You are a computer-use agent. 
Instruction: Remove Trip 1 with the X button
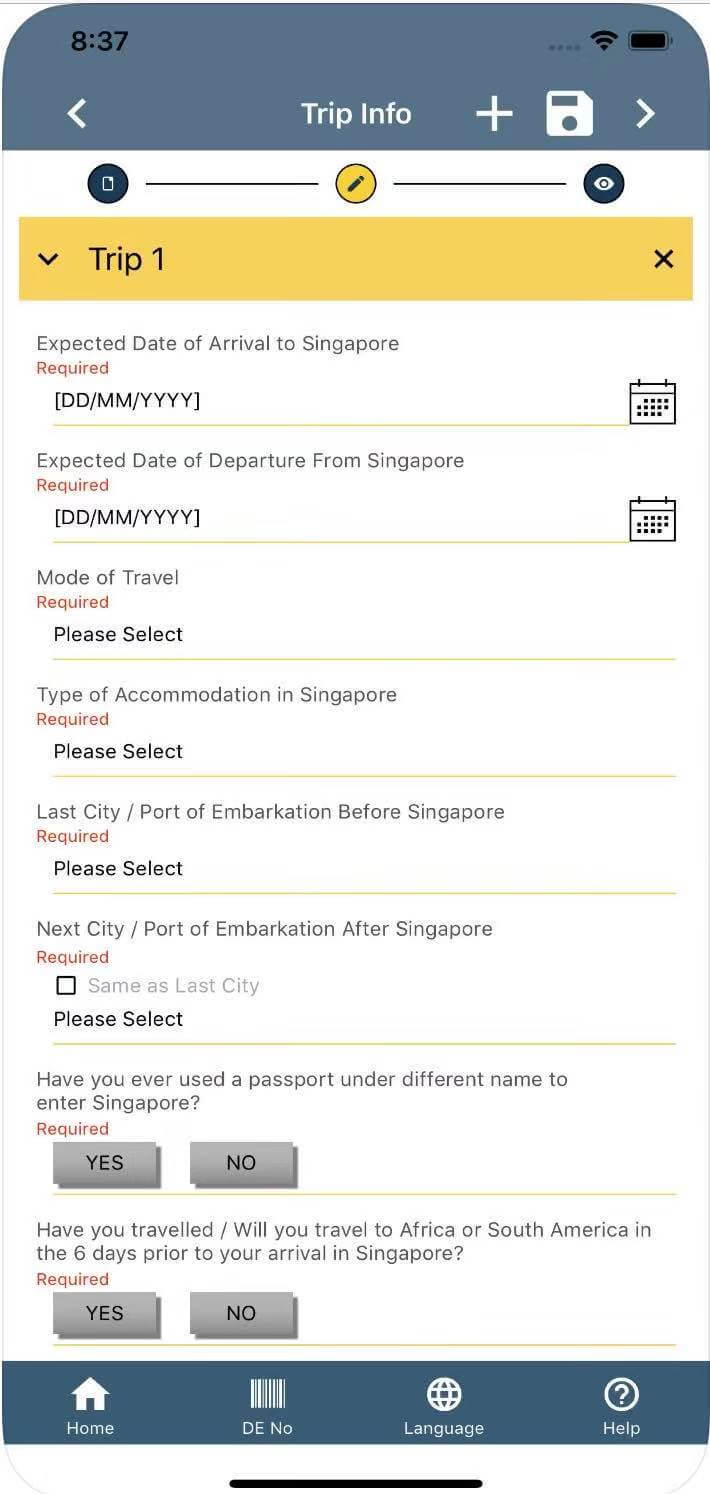point(663,259)
